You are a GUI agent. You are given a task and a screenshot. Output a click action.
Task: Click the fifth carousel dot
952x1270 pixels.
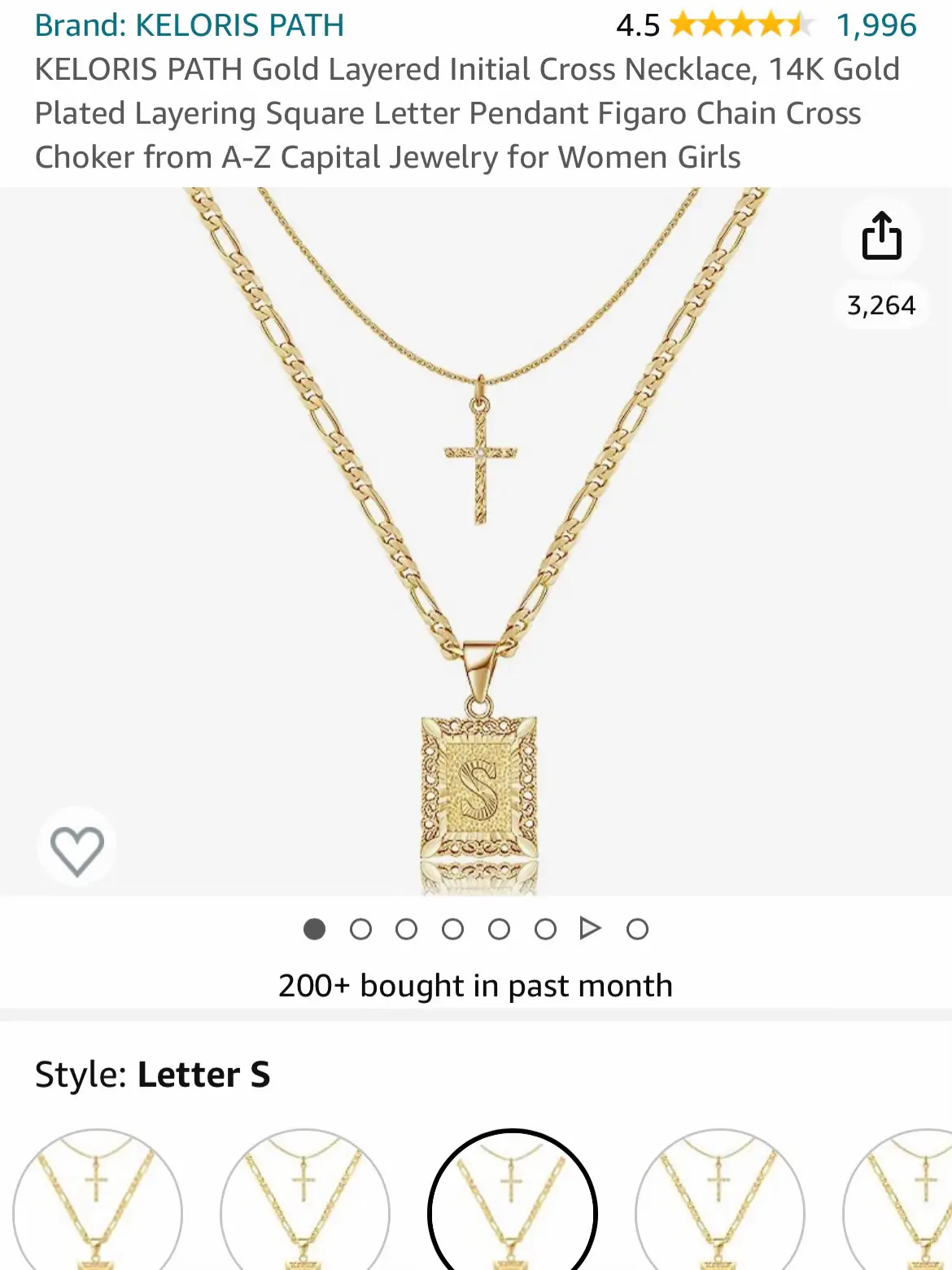tap(497, 928)
